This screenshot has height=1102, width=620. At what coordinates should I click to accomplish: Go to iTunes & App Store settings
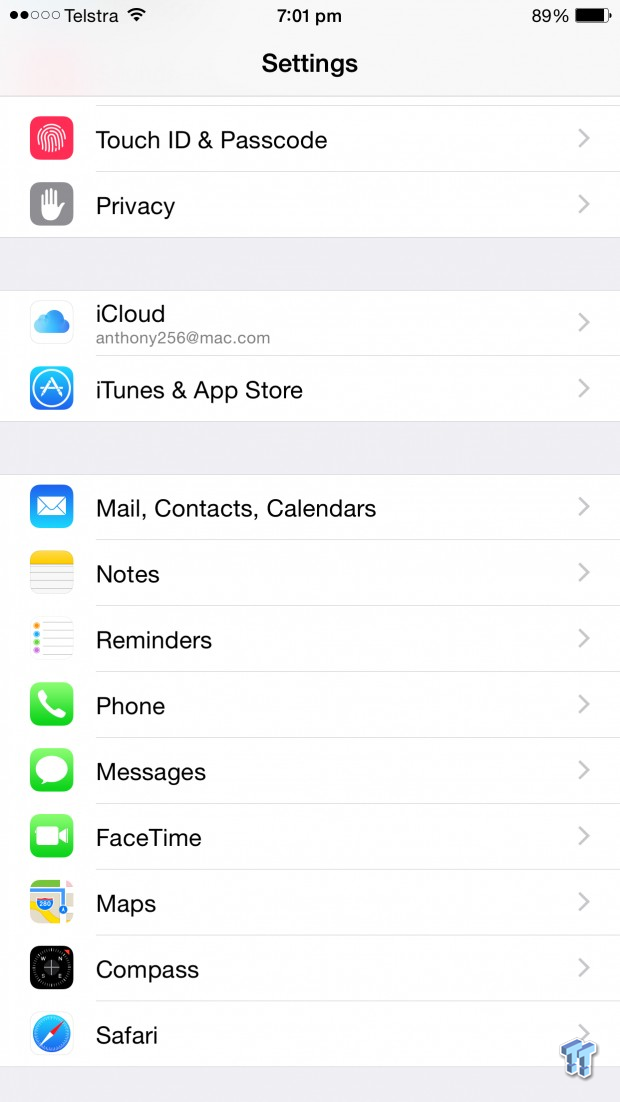pyautogui.click(x=310, y=389)
